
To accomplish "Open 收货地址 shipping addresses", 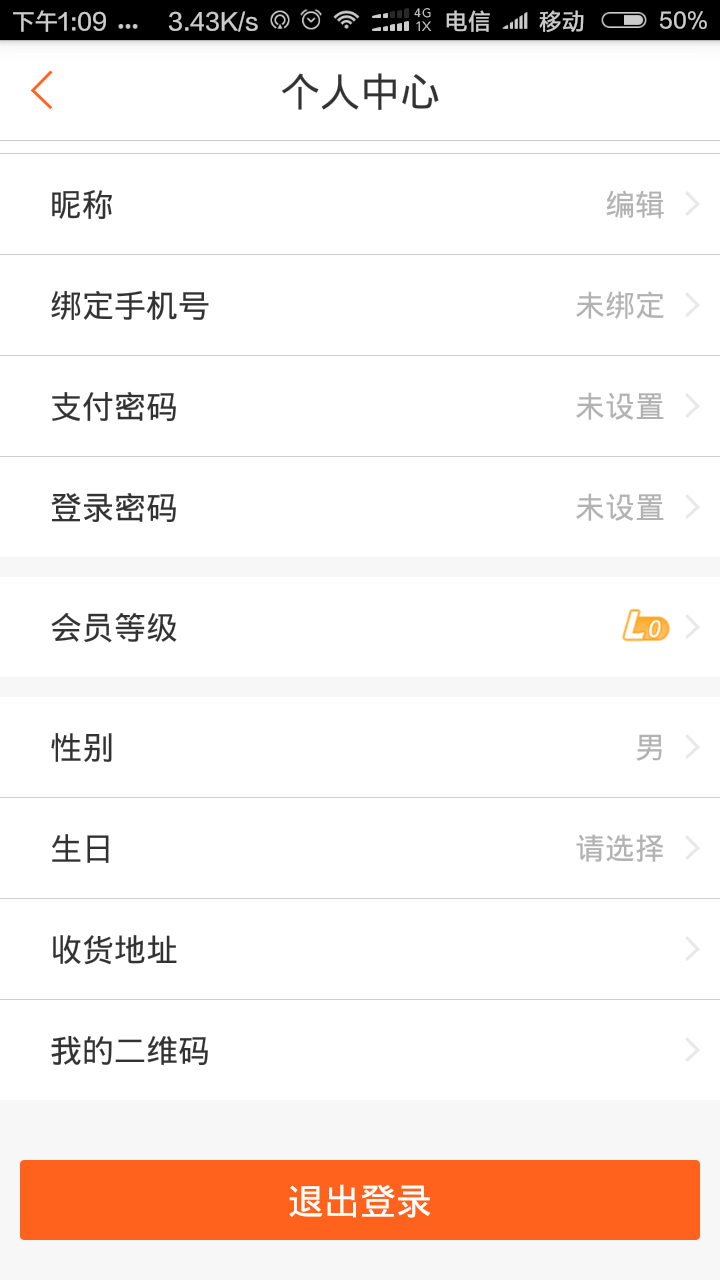I will pyautogui.click(x=360, y=949).
